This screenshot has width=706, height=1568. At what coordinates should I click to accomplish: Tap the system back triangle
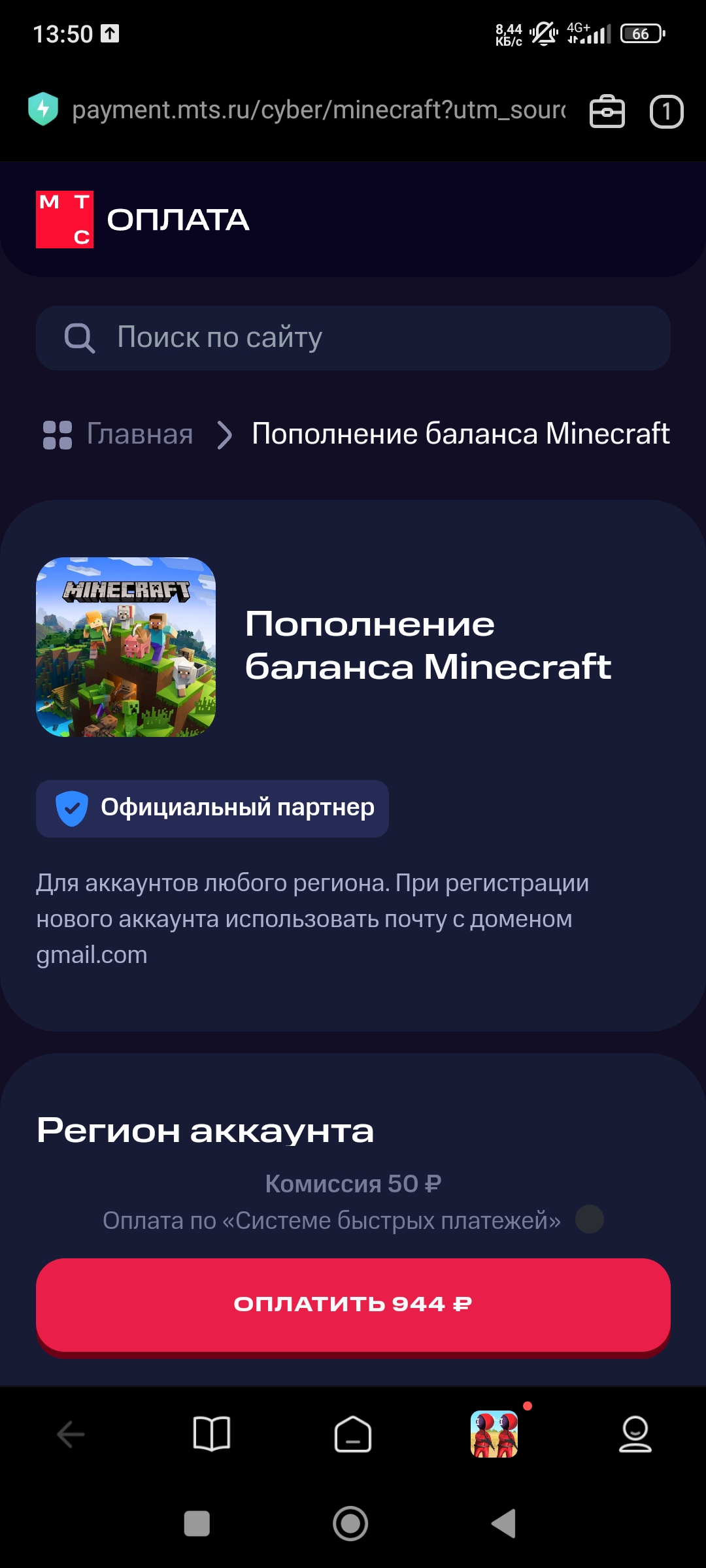coord(504,1524)
